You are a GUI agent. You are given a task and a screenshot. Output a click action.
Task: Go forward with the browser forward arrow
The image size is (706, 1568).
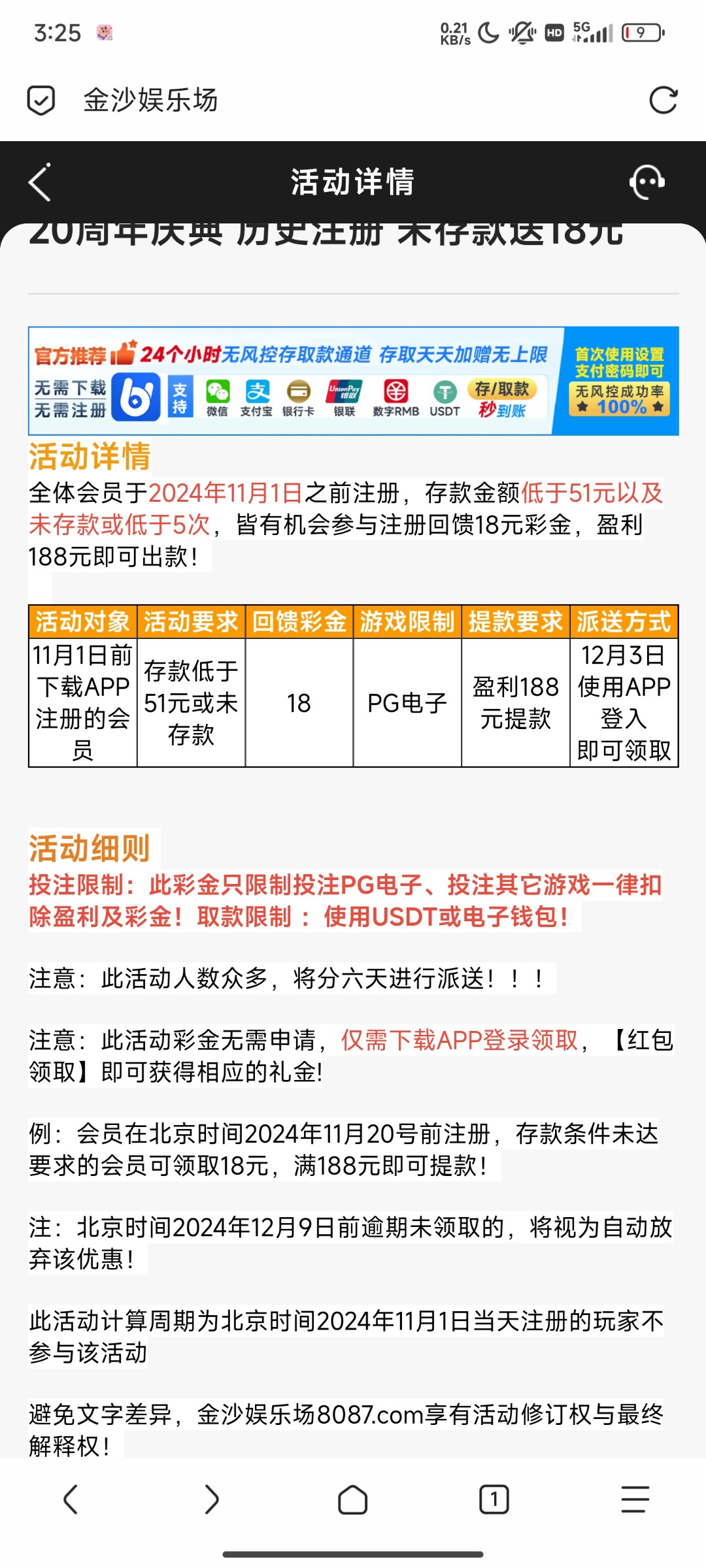tap(211, 1499)
